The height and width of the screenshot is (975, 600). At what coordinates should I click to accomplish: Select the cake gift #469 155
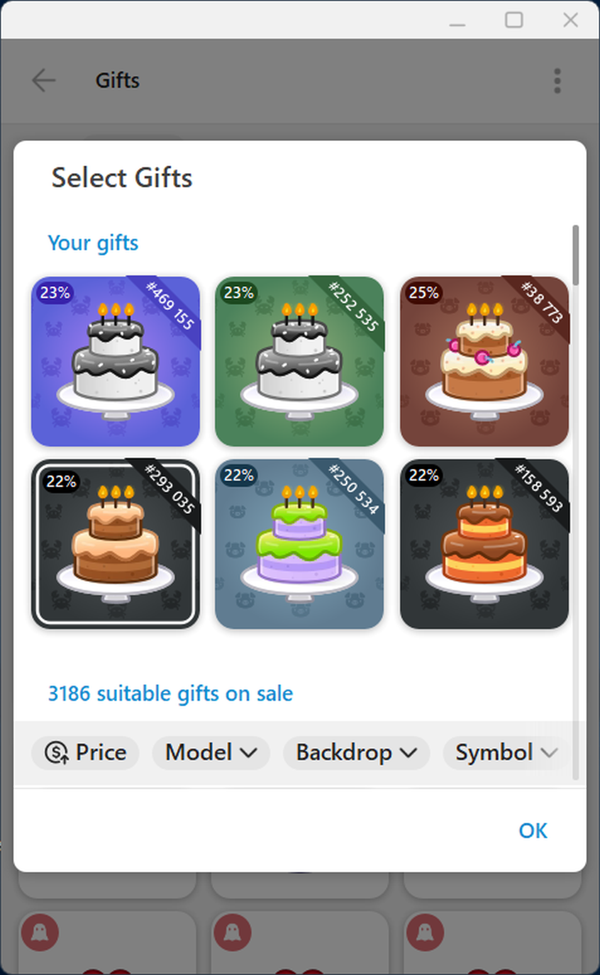point(115,361)
